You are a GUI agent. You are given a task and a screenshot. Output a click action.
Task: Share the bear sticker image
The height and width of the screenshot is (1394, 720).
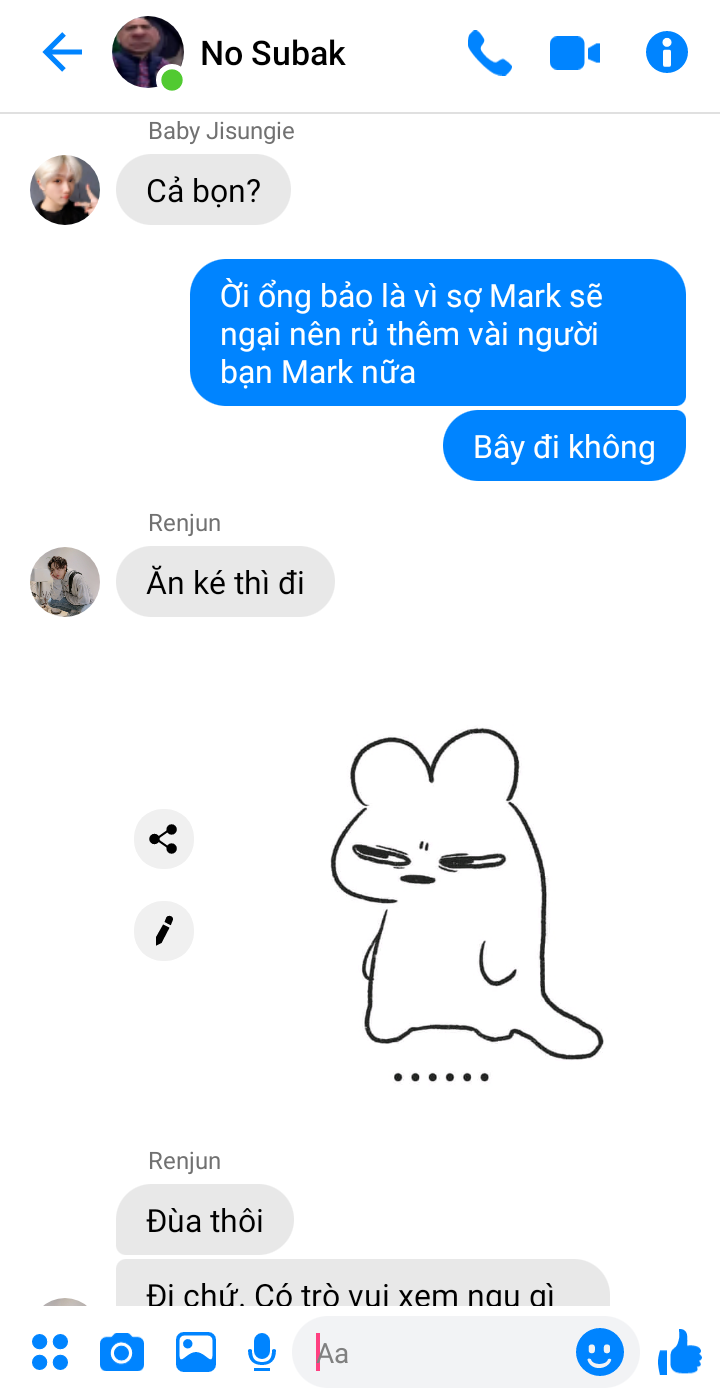tap(163, 839)
